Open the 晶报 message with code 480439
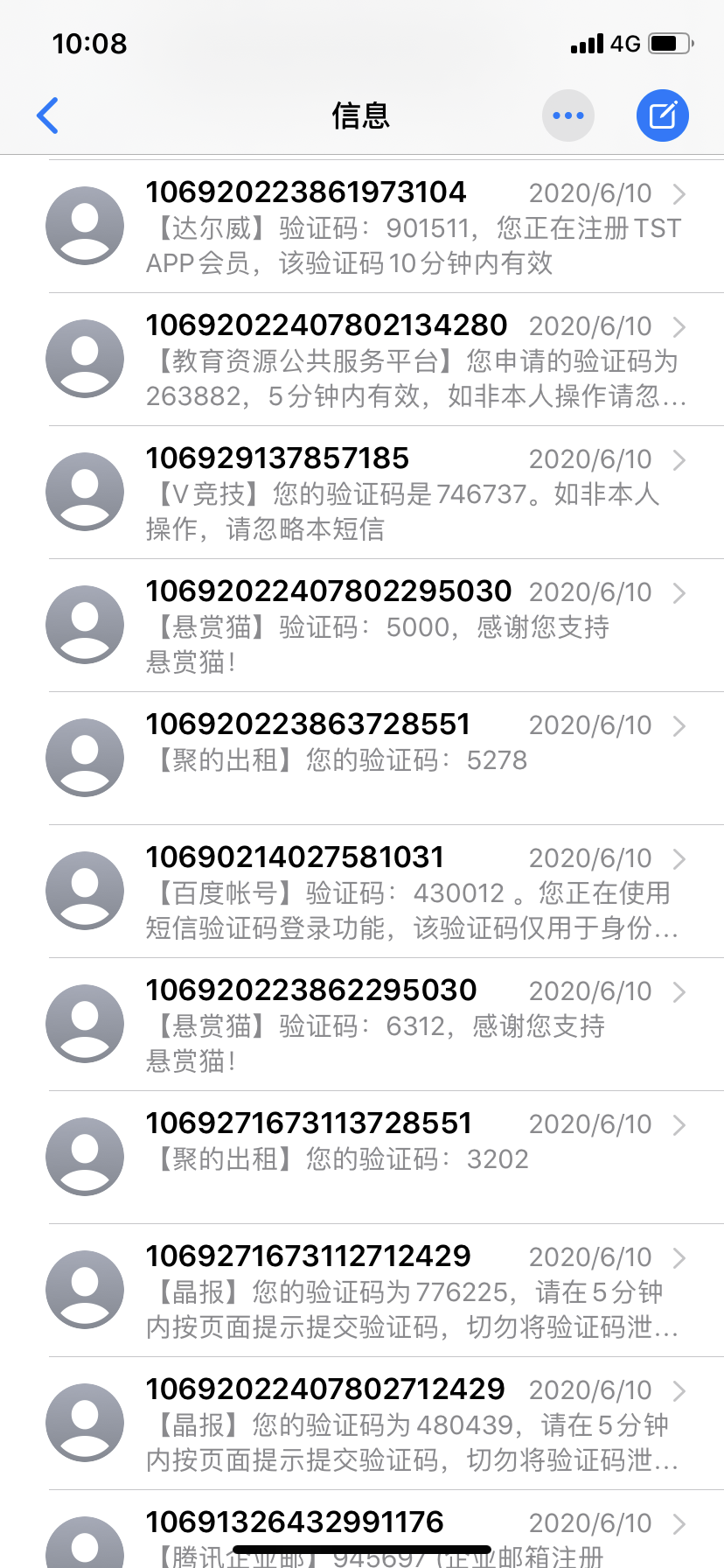 [x=362, y=1424]
